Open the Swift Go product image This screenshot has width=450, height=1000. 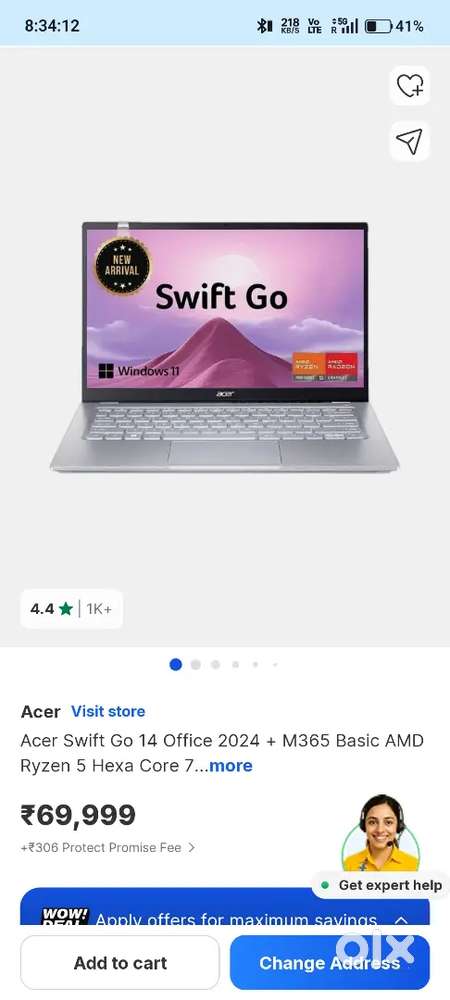(x=225, y=346)
